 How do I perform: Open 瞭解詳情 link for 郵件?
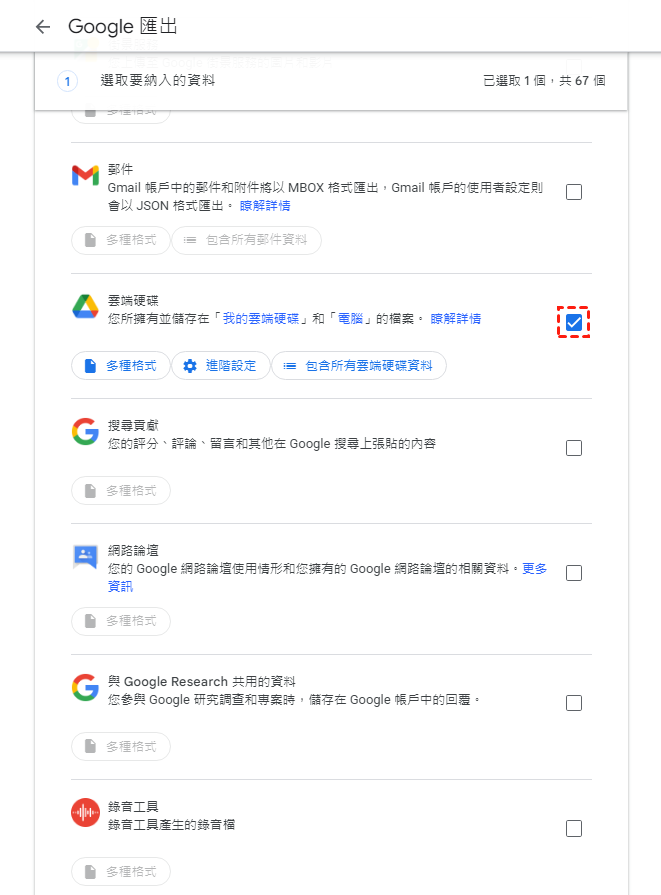265,205
